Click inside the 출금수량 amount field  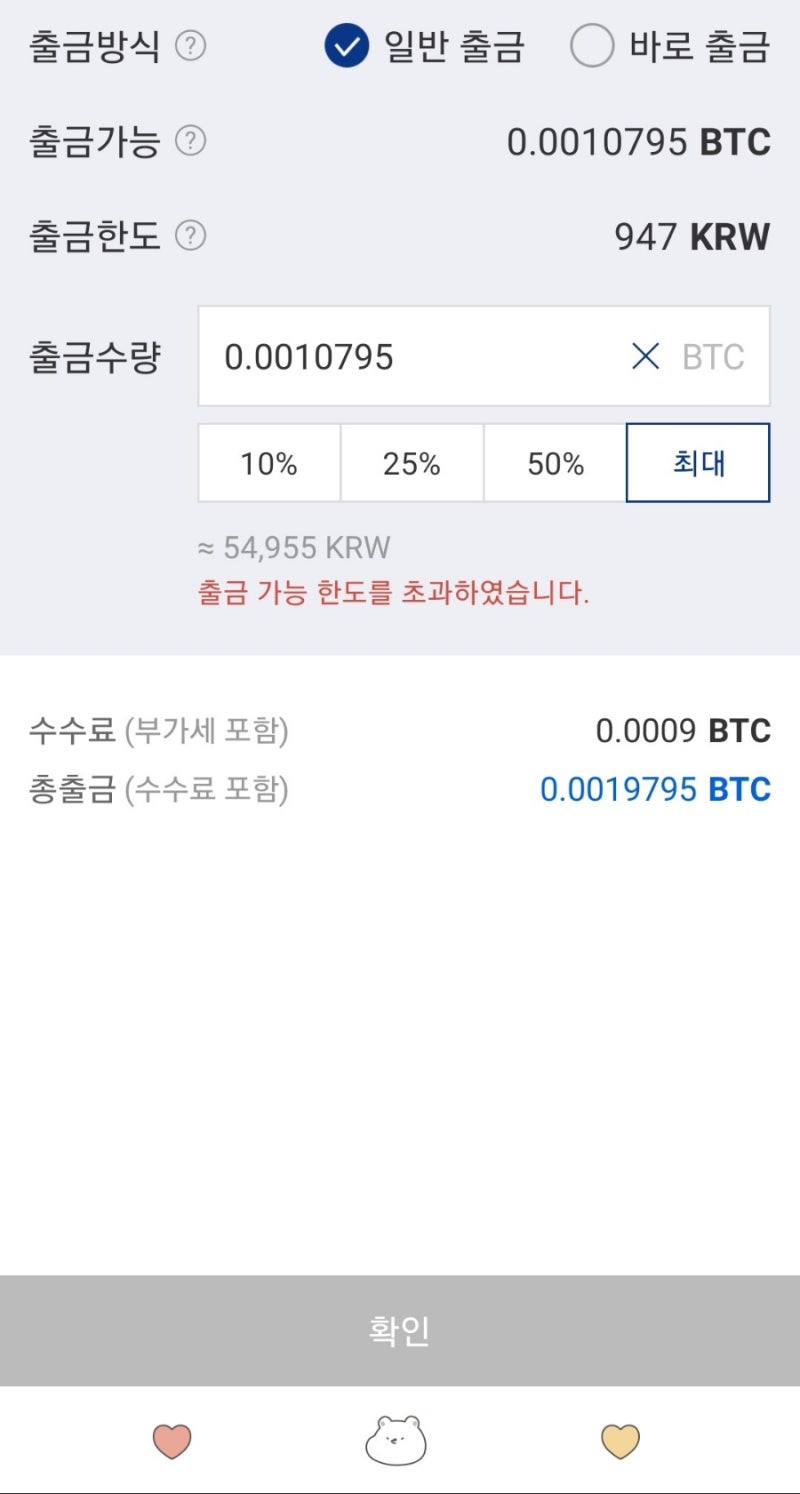350,357
